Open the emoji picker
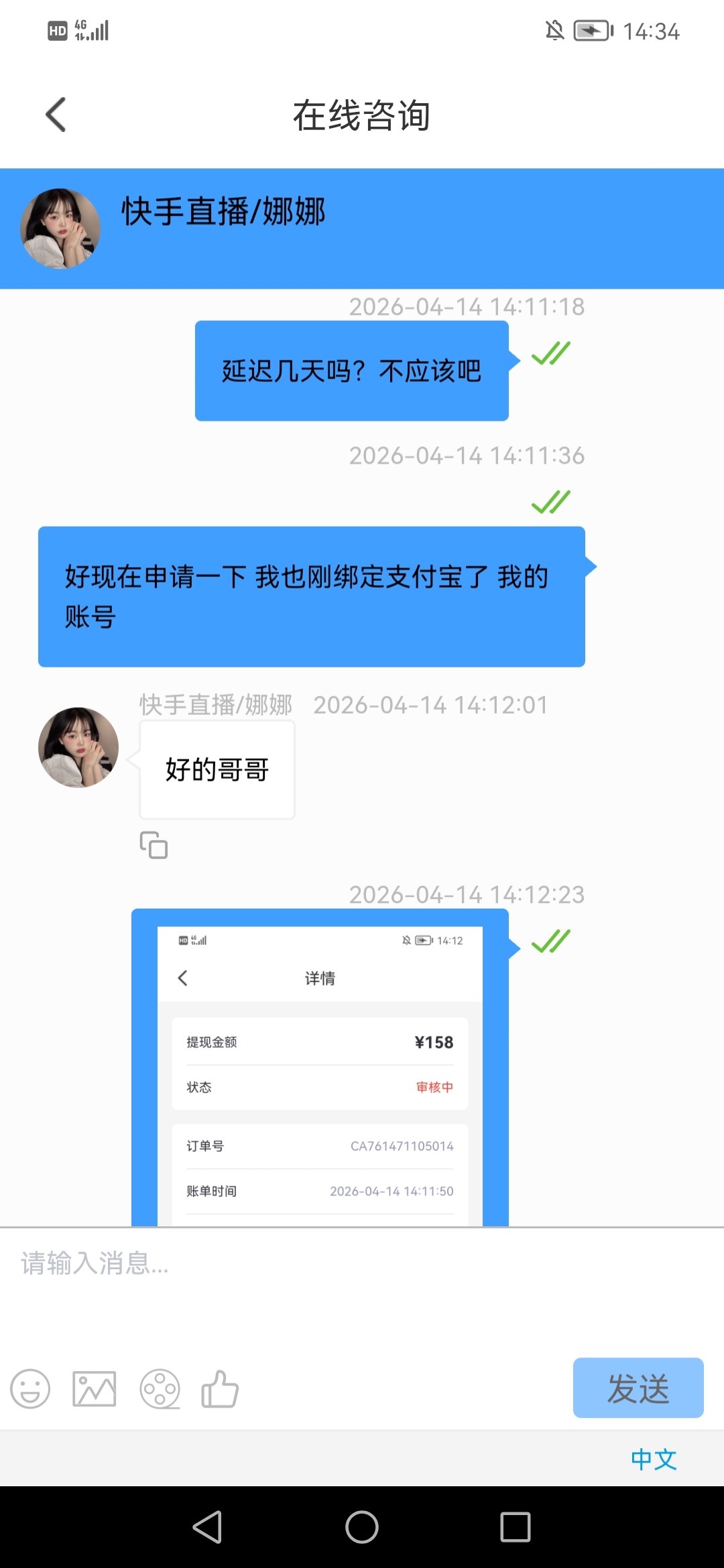 [x=30, y=1388]
